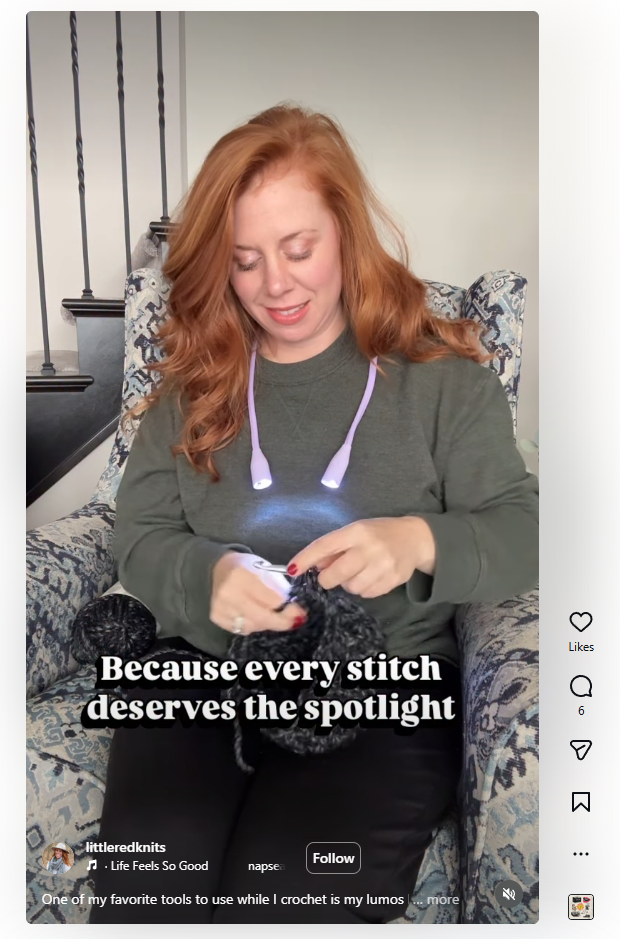
Task: Follow littleredknits
Action: coord(333,858)
